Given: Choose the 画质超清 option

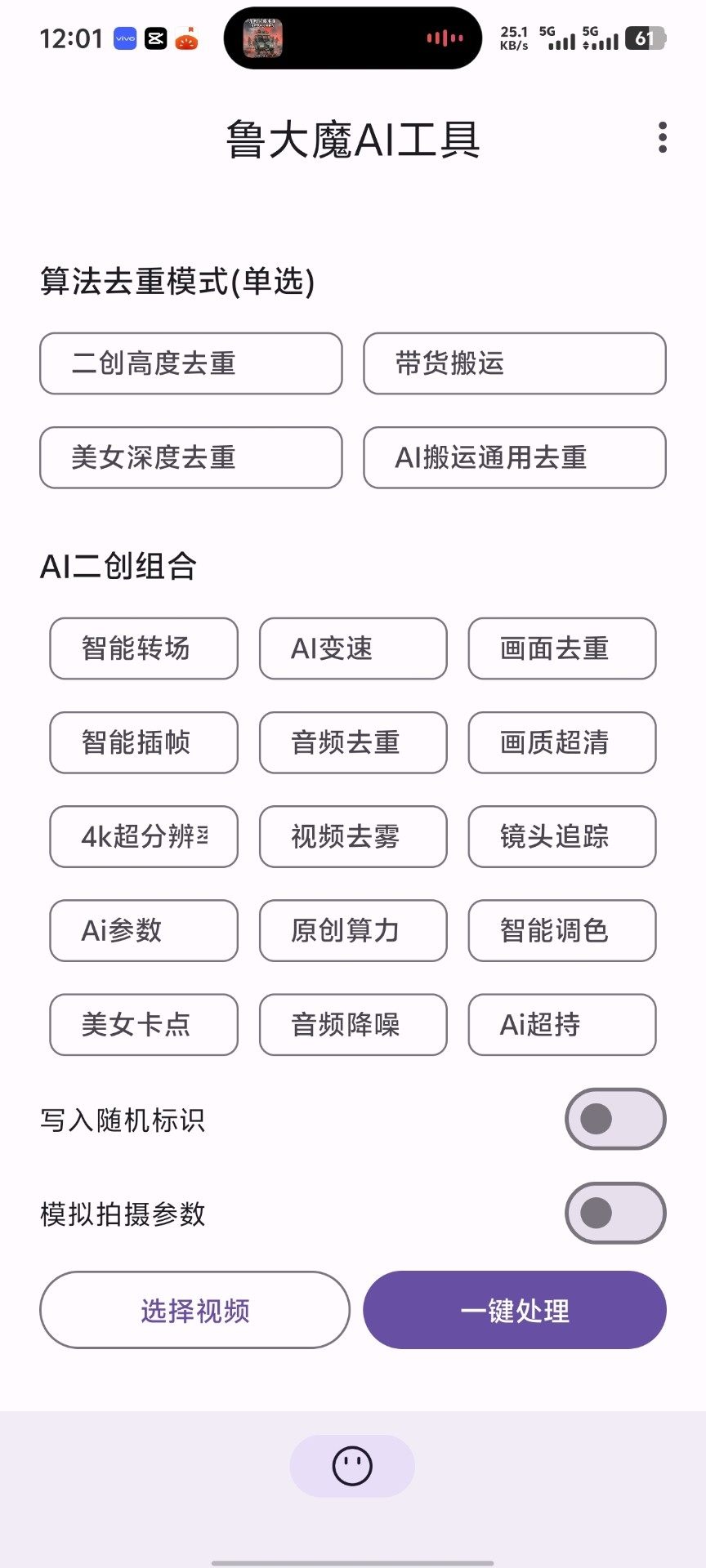Looking at the screenshot, I should tap(562, 742).
